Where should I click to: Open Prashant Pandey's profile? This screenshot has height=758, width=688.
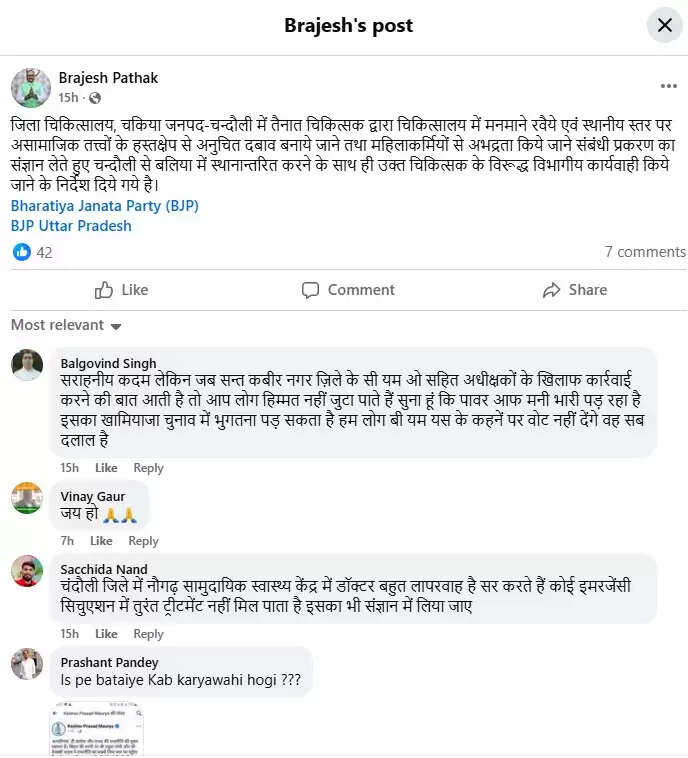[109, 662]
